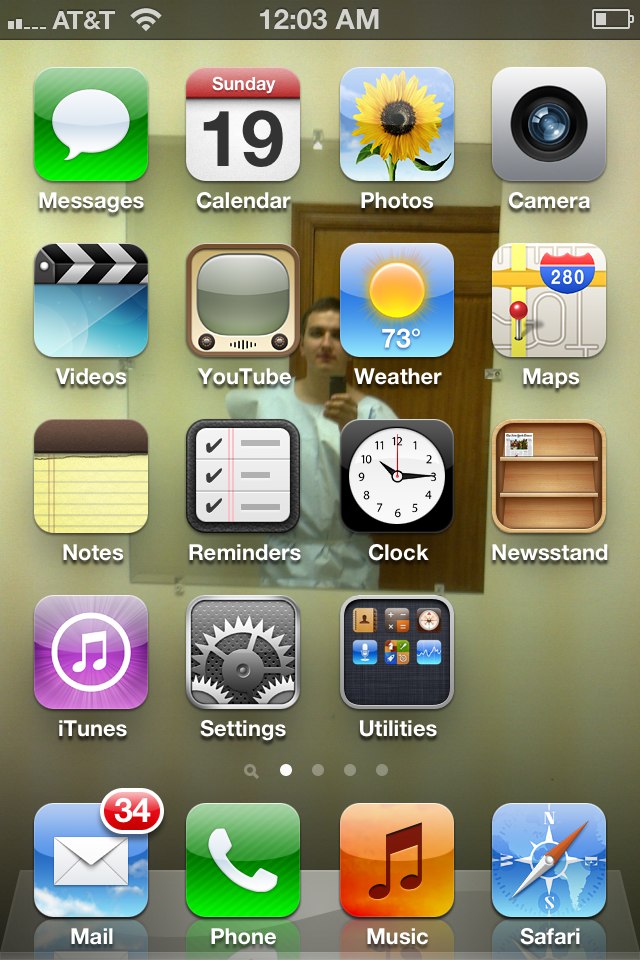This screenshot has width=640, height=960.
Task: Launch the Calendar app
Action: point(243,125)
